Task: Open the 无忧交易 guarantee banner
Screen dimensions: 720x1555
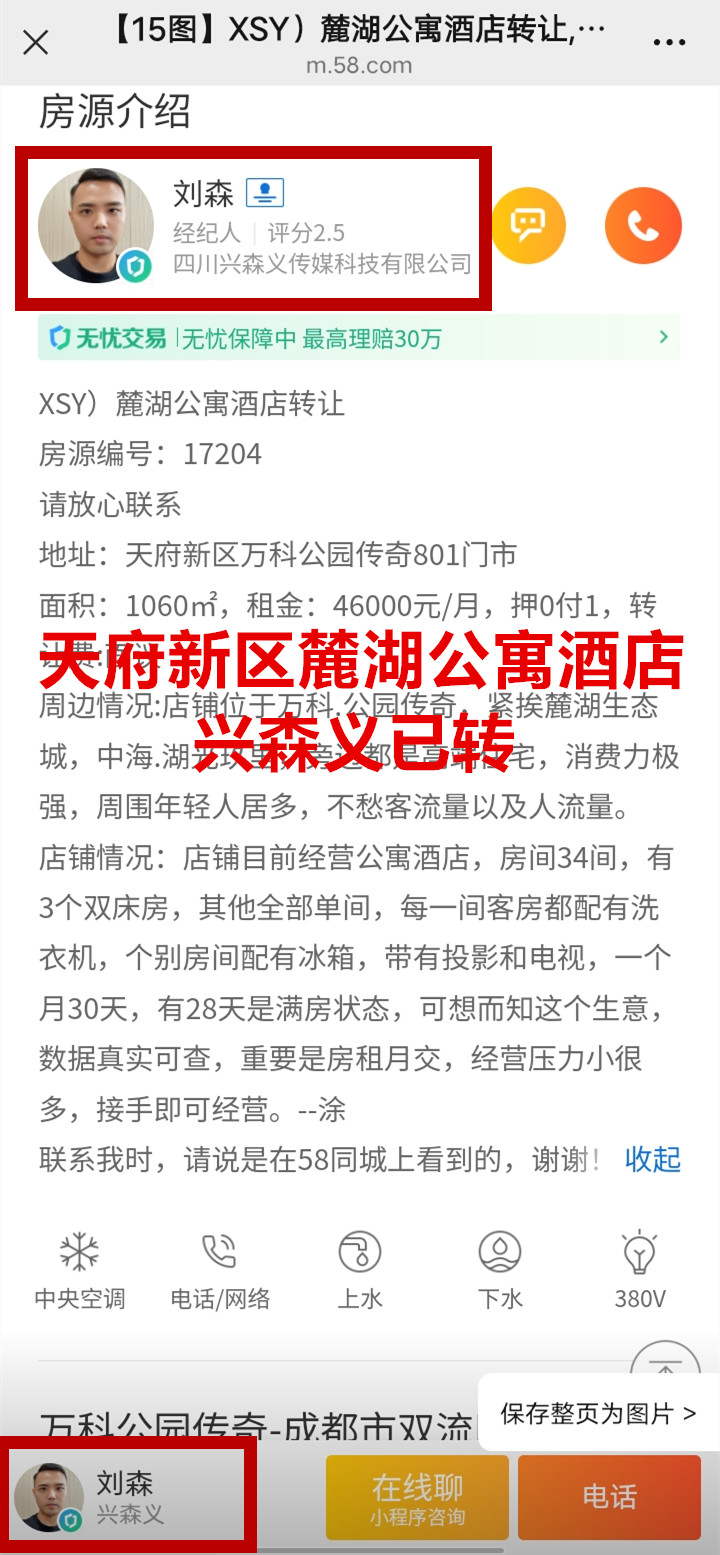Action: point(358,338)
